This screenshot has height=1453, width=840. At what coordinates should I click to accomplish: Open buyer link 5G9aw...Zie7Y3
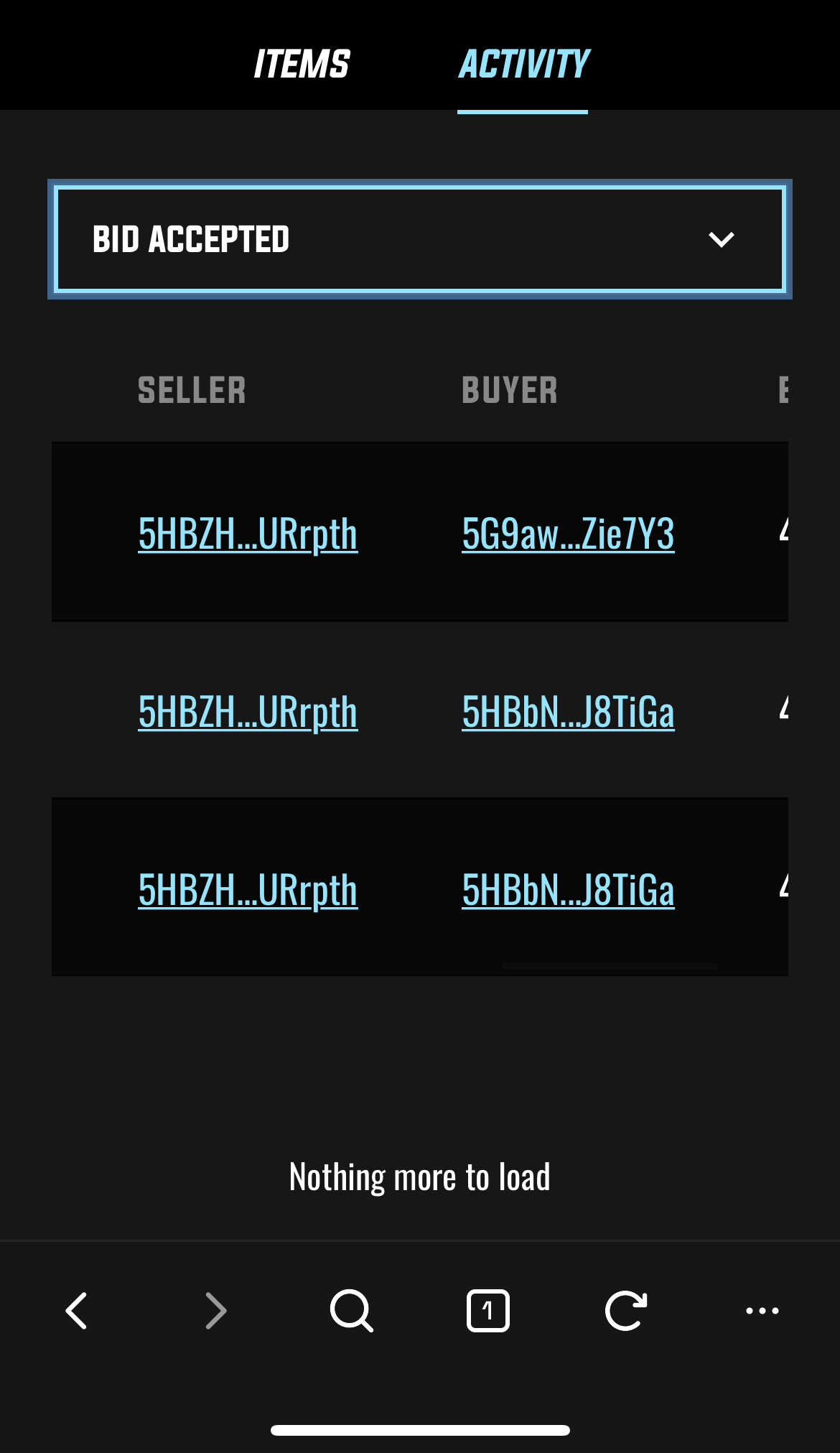[x=567, y=533]
